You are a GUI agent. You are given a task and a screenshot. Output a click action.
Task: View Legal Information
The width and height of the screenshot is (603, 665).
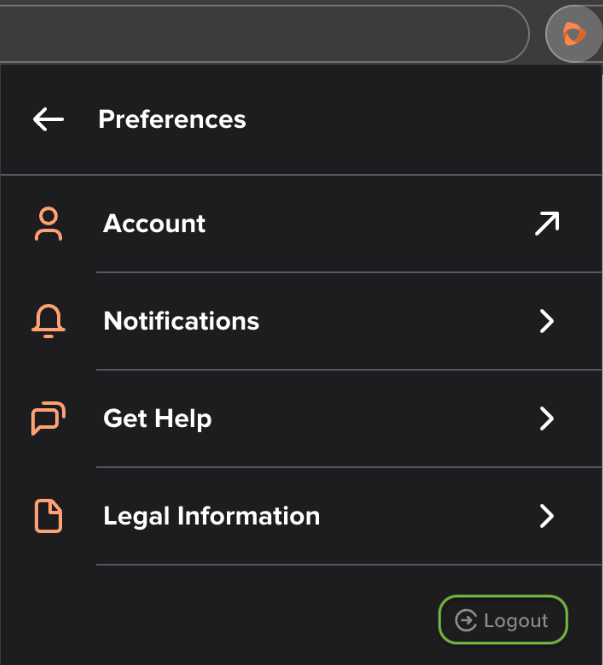pyautogui.click(x=301, y=516)
